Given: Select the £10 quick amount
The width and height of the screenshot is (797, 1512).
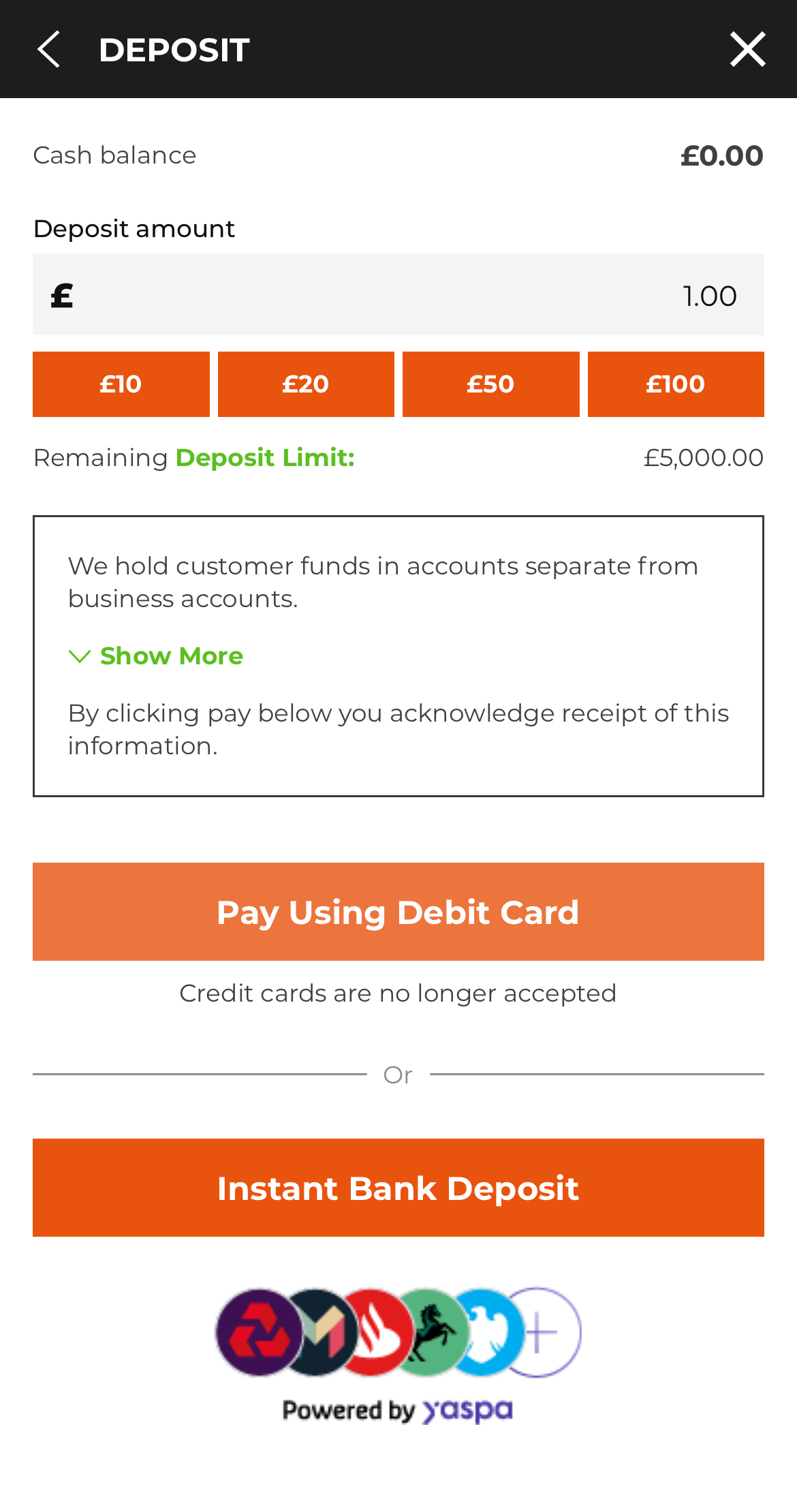Looking at the screenshot, I should point(121,384).
